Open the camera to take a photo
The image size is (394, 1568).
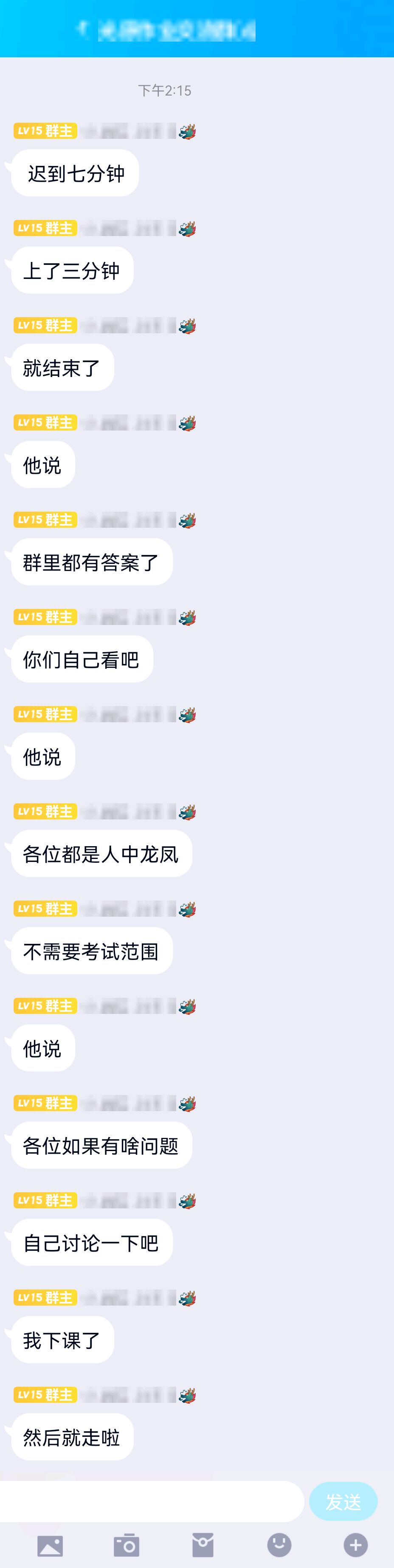coord(127,1545)
